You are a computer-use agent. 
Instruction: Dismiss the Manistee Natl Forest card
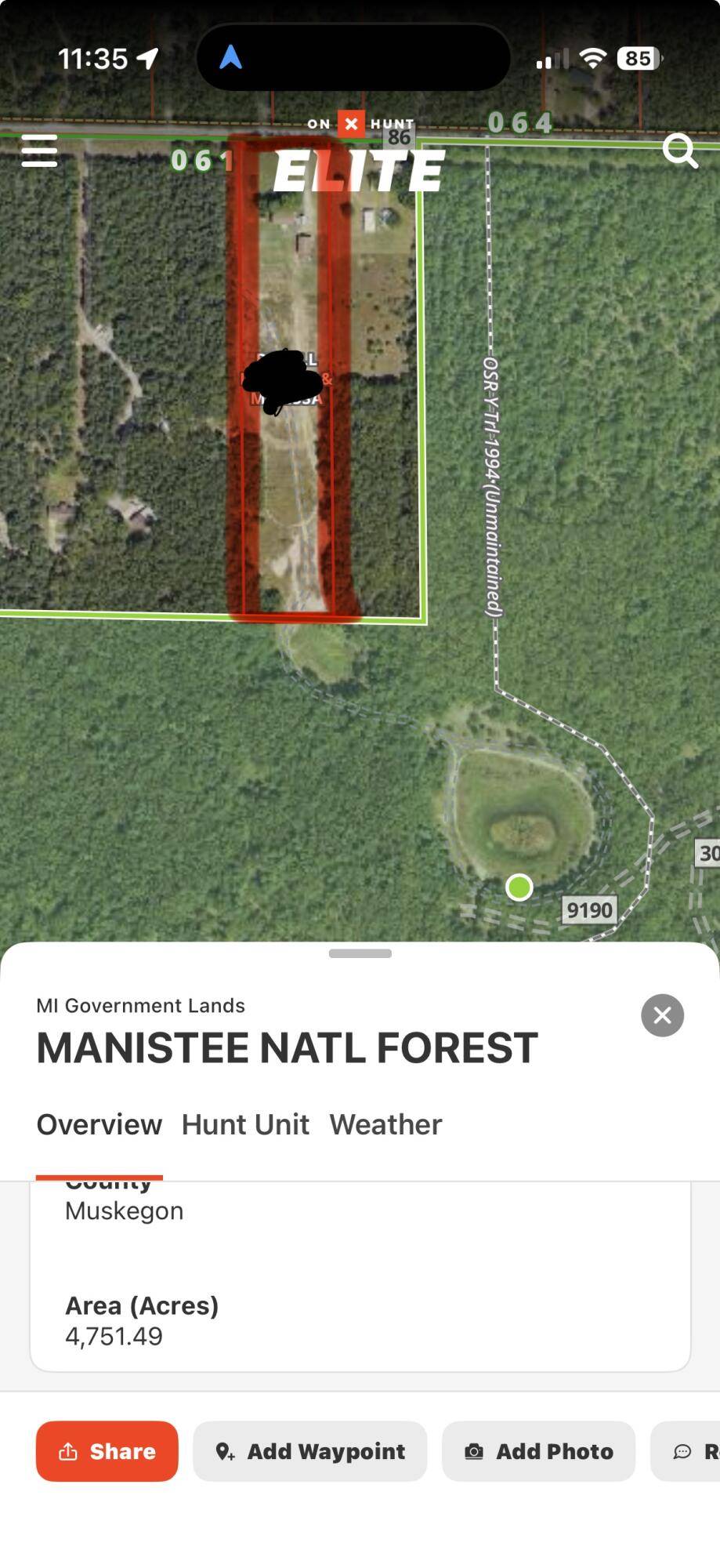tap(662, 1014)
